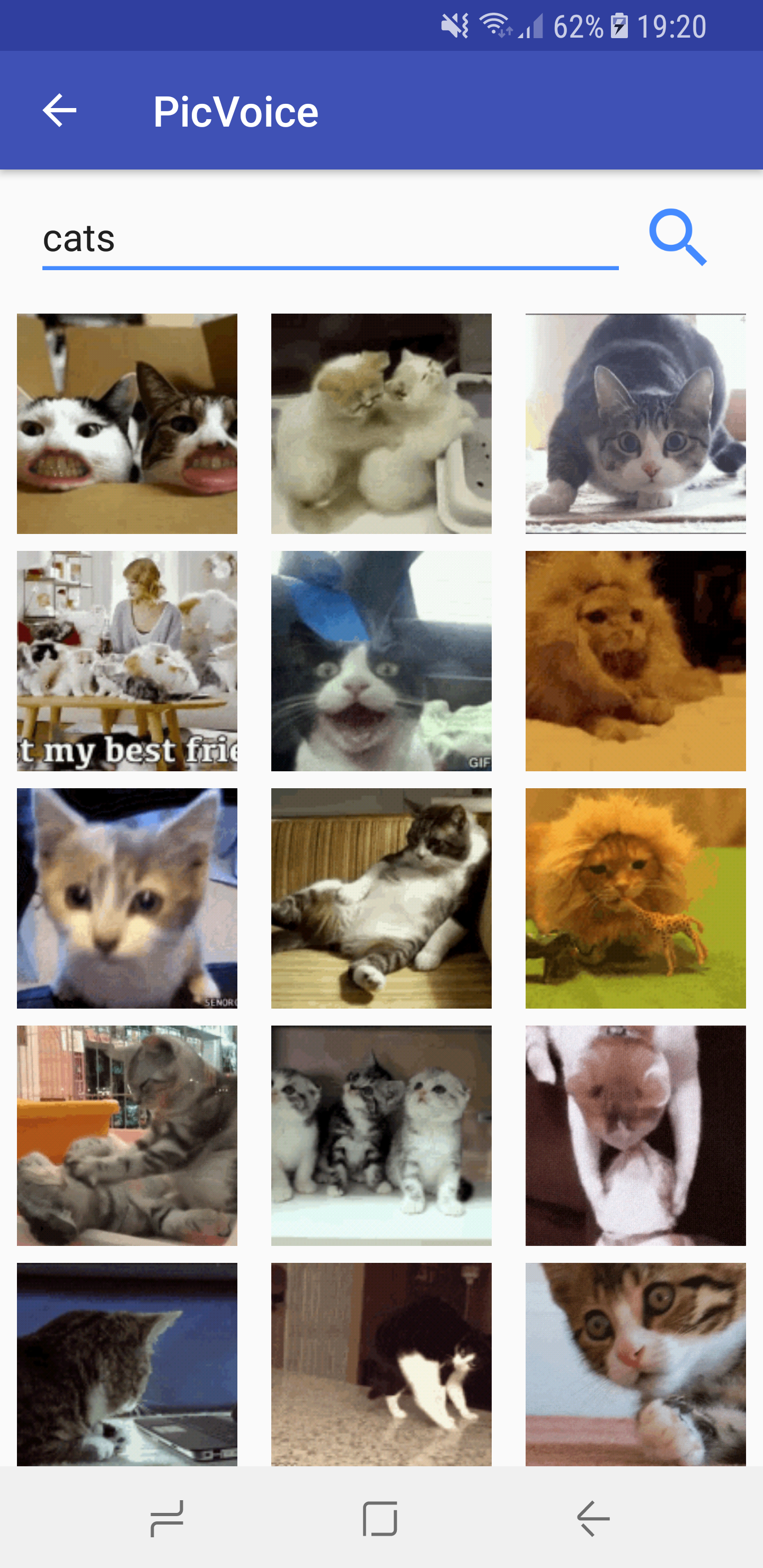The width and height of the screenshot is (763, 1568).
Task: Open the recent apps overview icon
Action: pos(166,1518)
